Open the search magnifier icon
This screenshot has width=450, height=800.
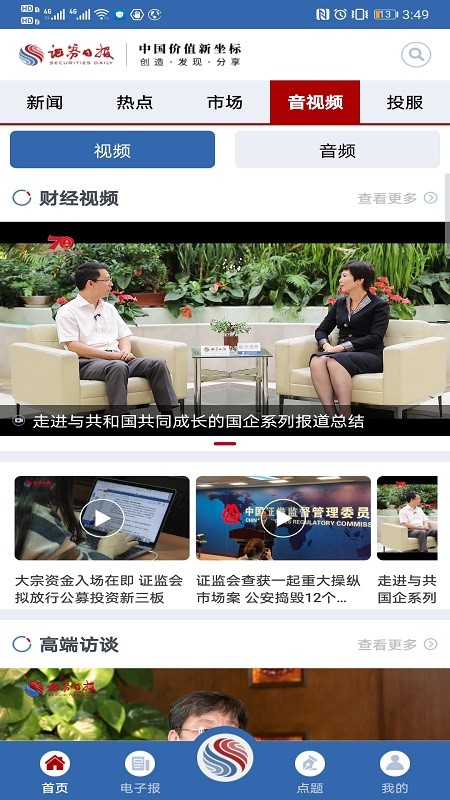tap(416, 55)
